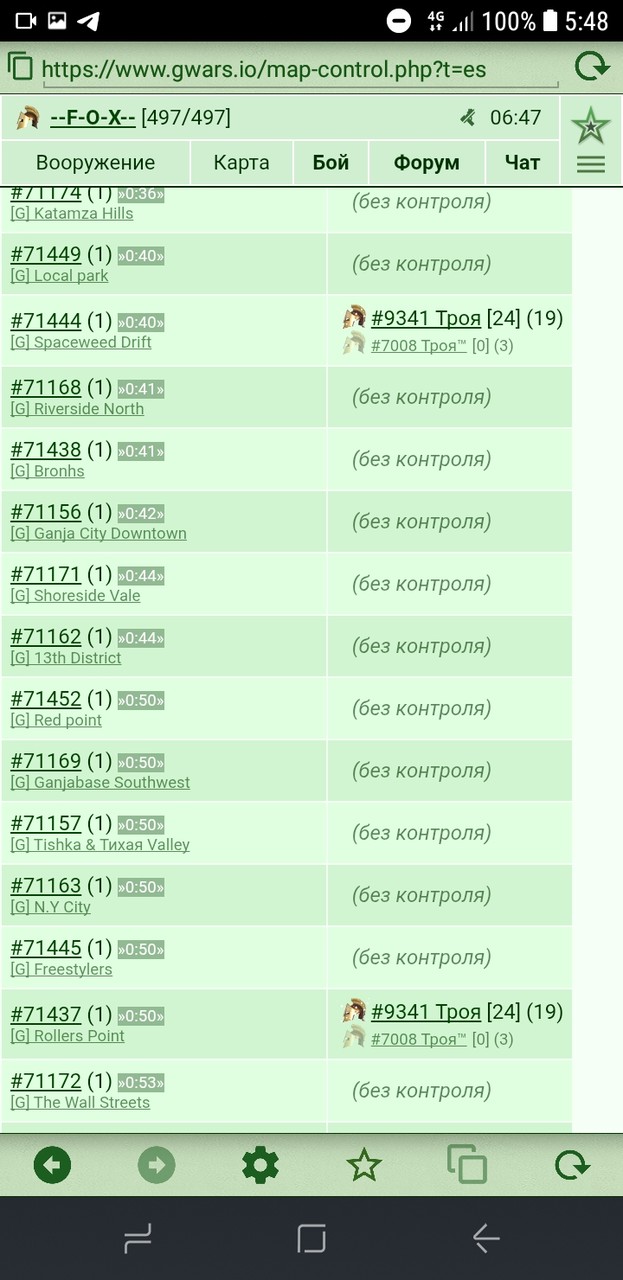Open the Форум tab

click(427, 162)
